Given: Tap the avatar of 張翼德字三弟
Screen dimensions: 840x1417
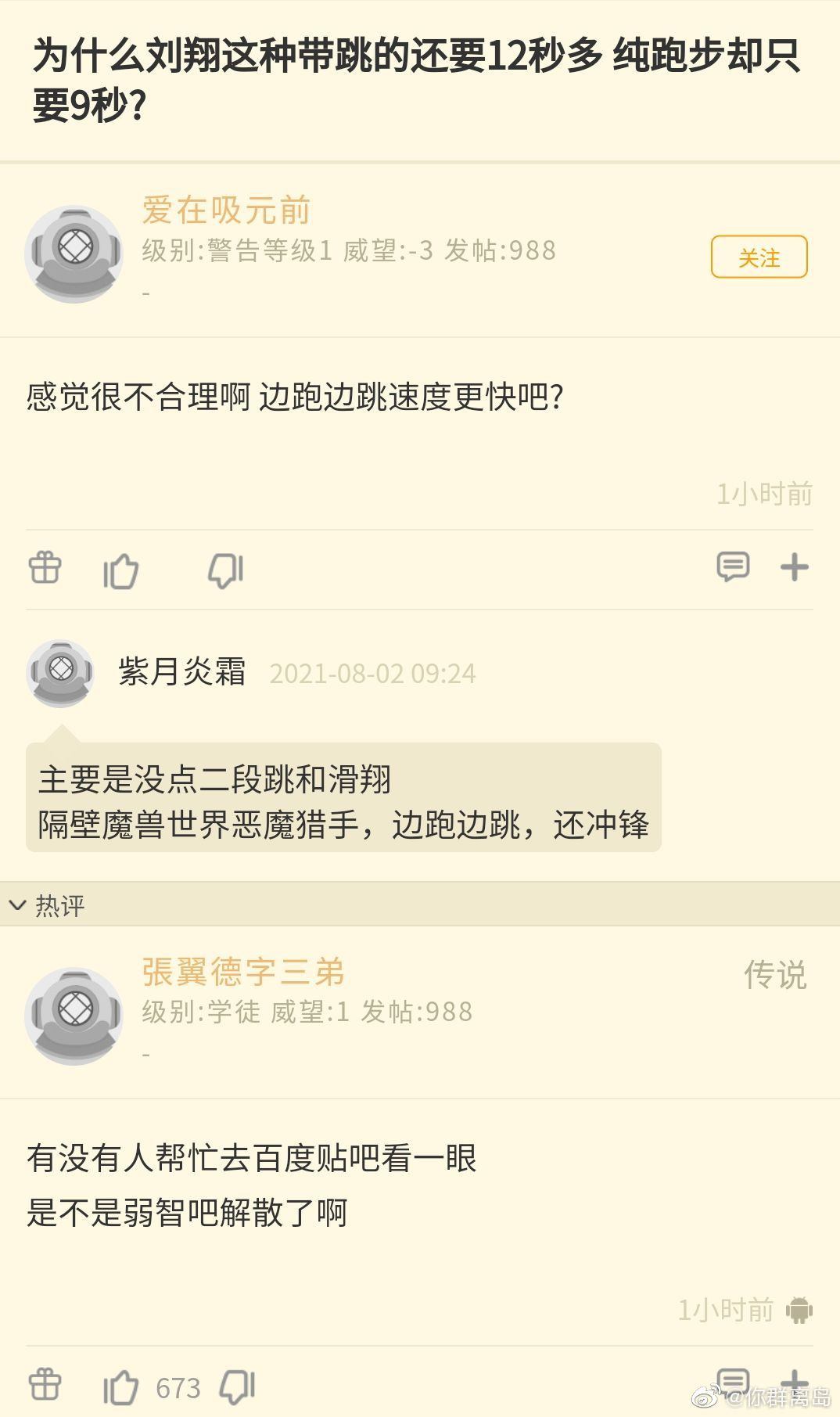Looking at the screenshot, I should (x=74, y=1016).
